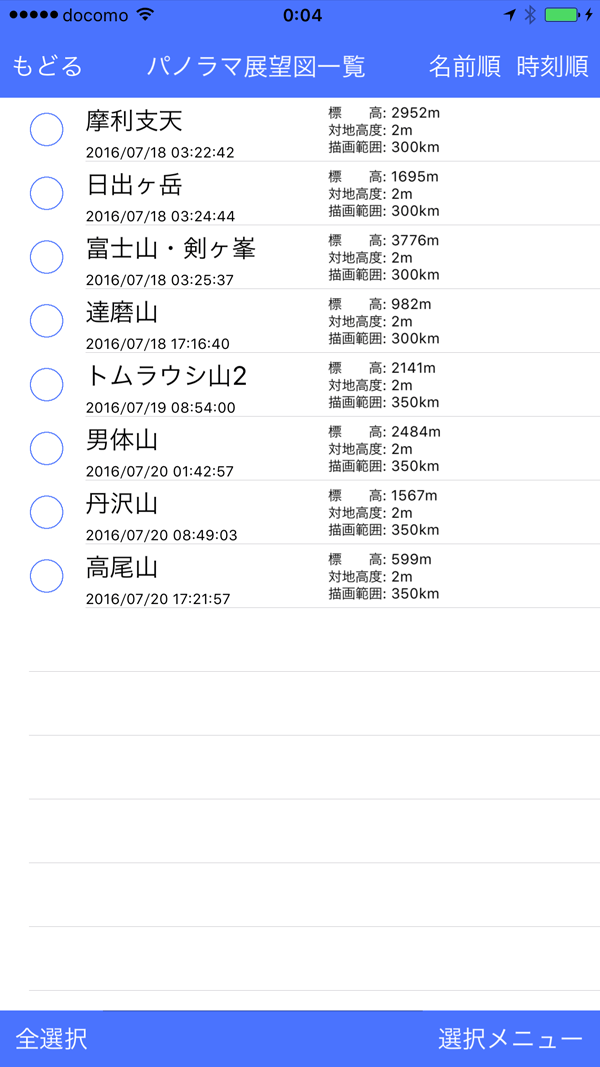Check the circle for 富士山・剣ヶ峯
Screen dimensions: 600x1067
pos(47,257)
